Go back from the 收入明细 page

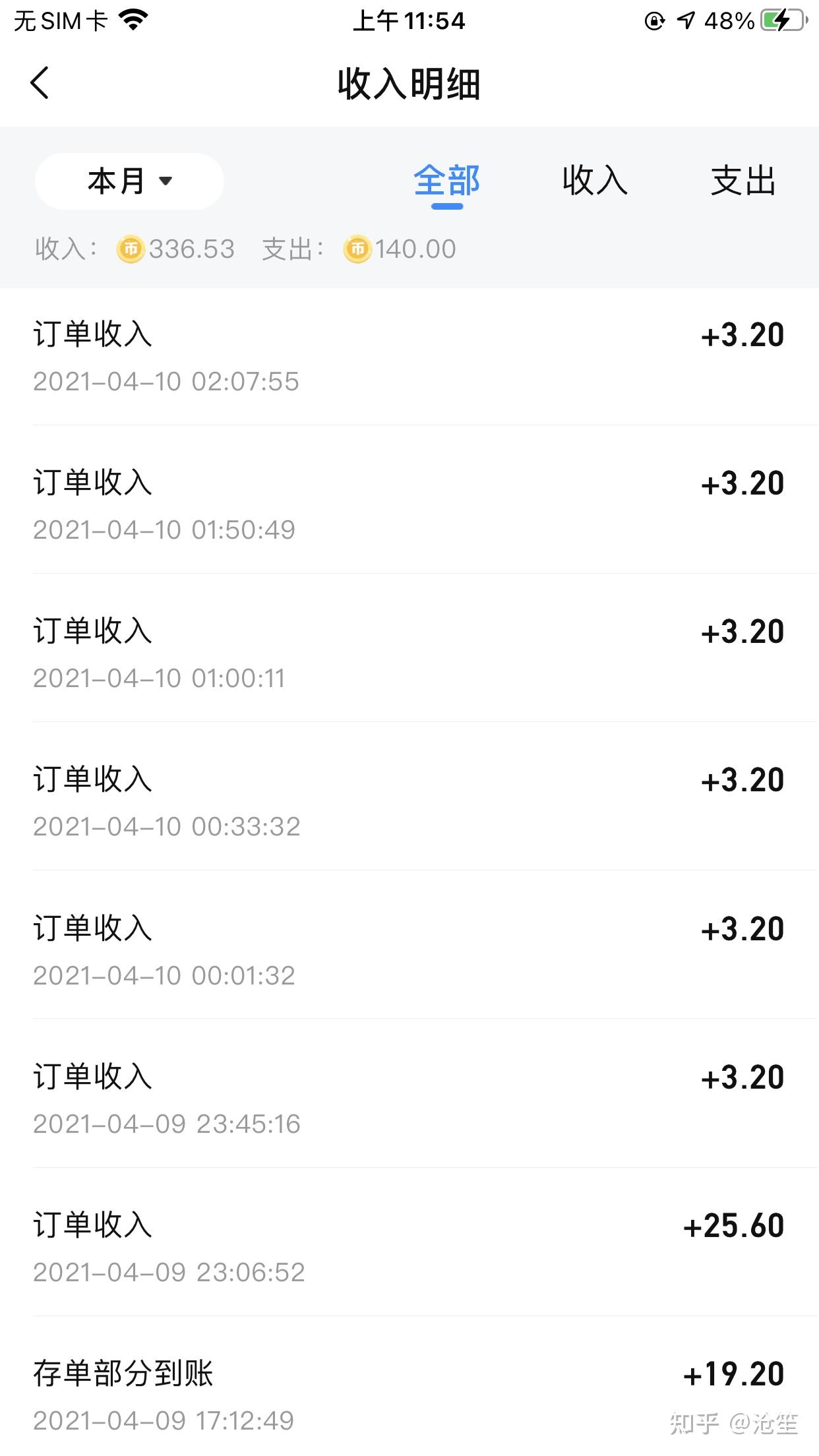40,83
